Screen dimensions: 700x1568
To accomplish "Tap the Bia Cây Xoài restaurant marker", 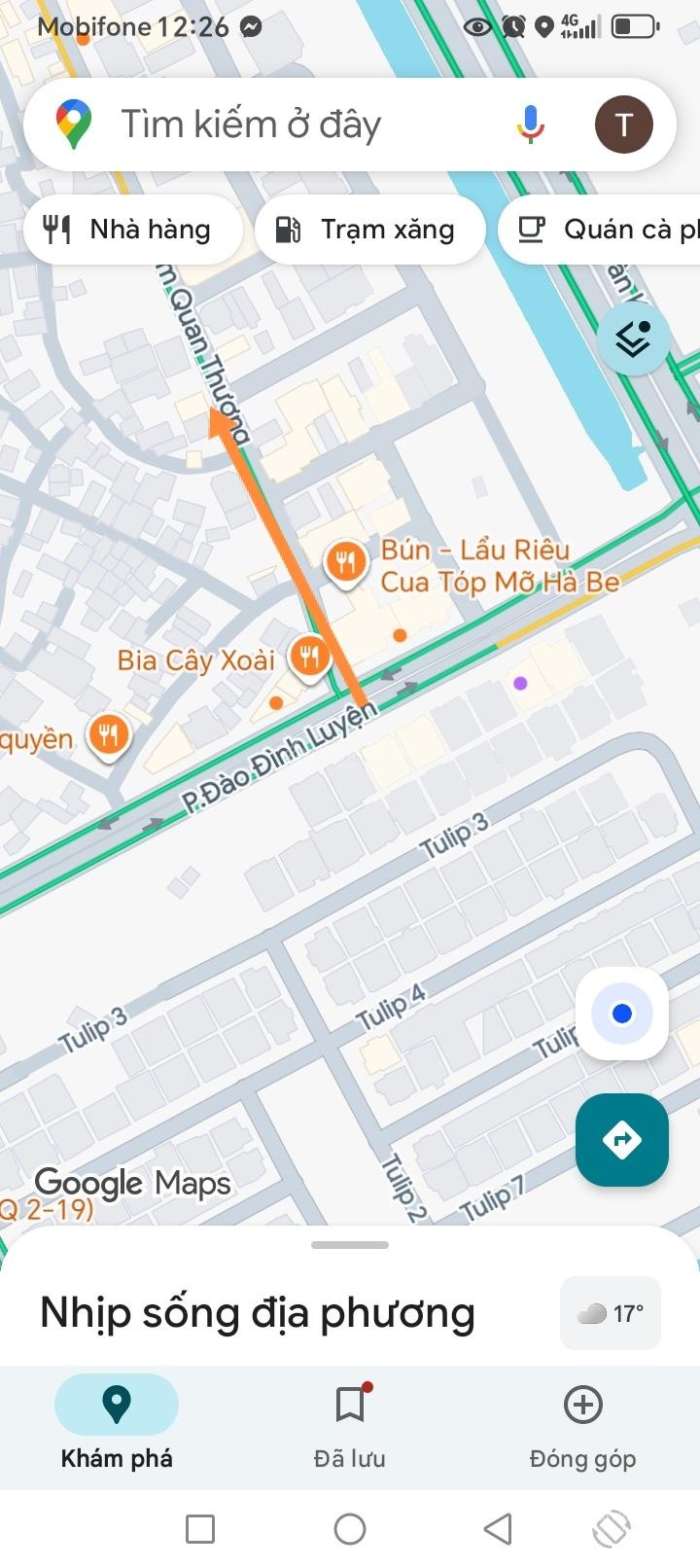I will click(310, 656).
